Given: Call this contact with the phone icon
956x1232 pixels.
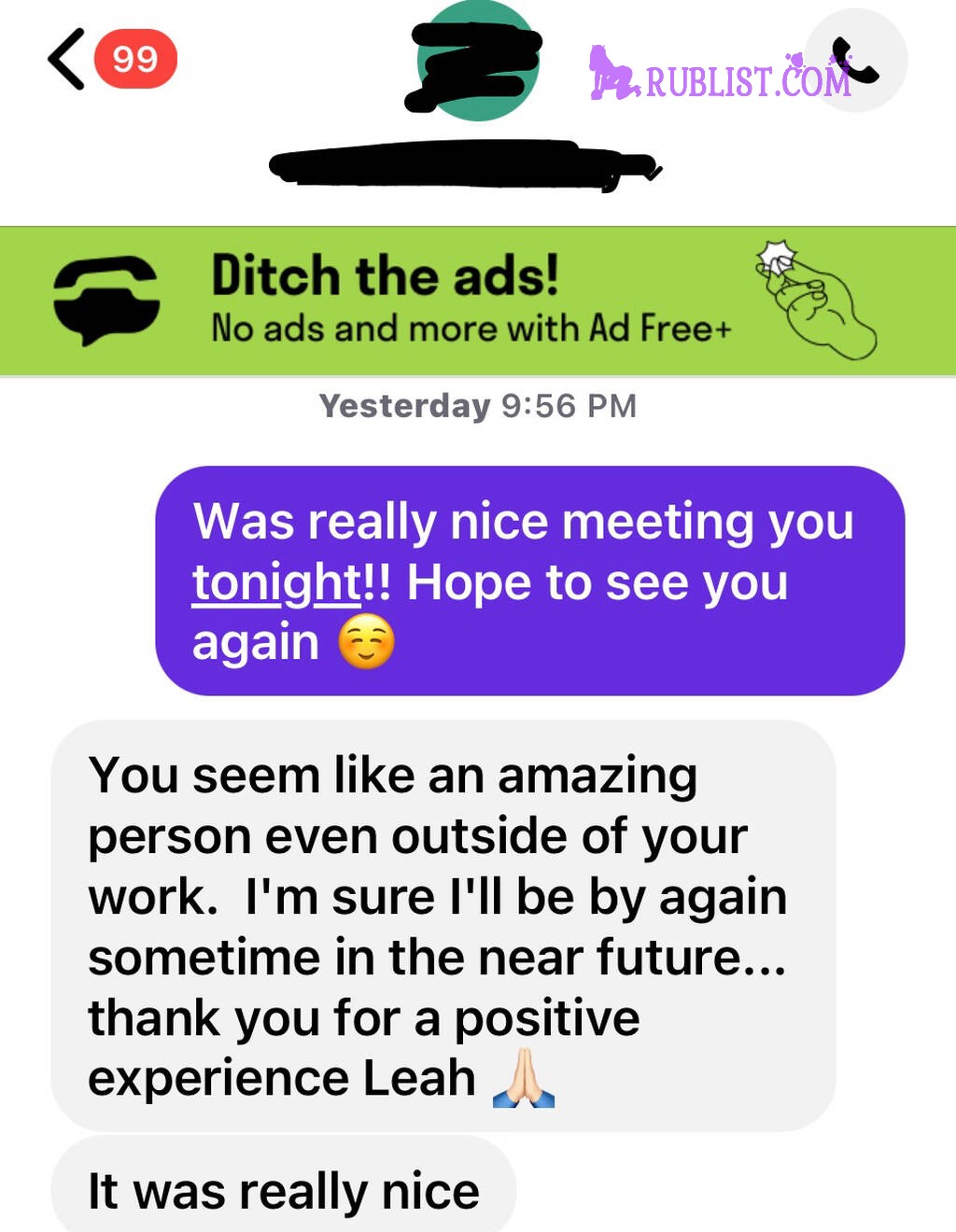Looking at the screenshot, I should click(x=855, y=61).
